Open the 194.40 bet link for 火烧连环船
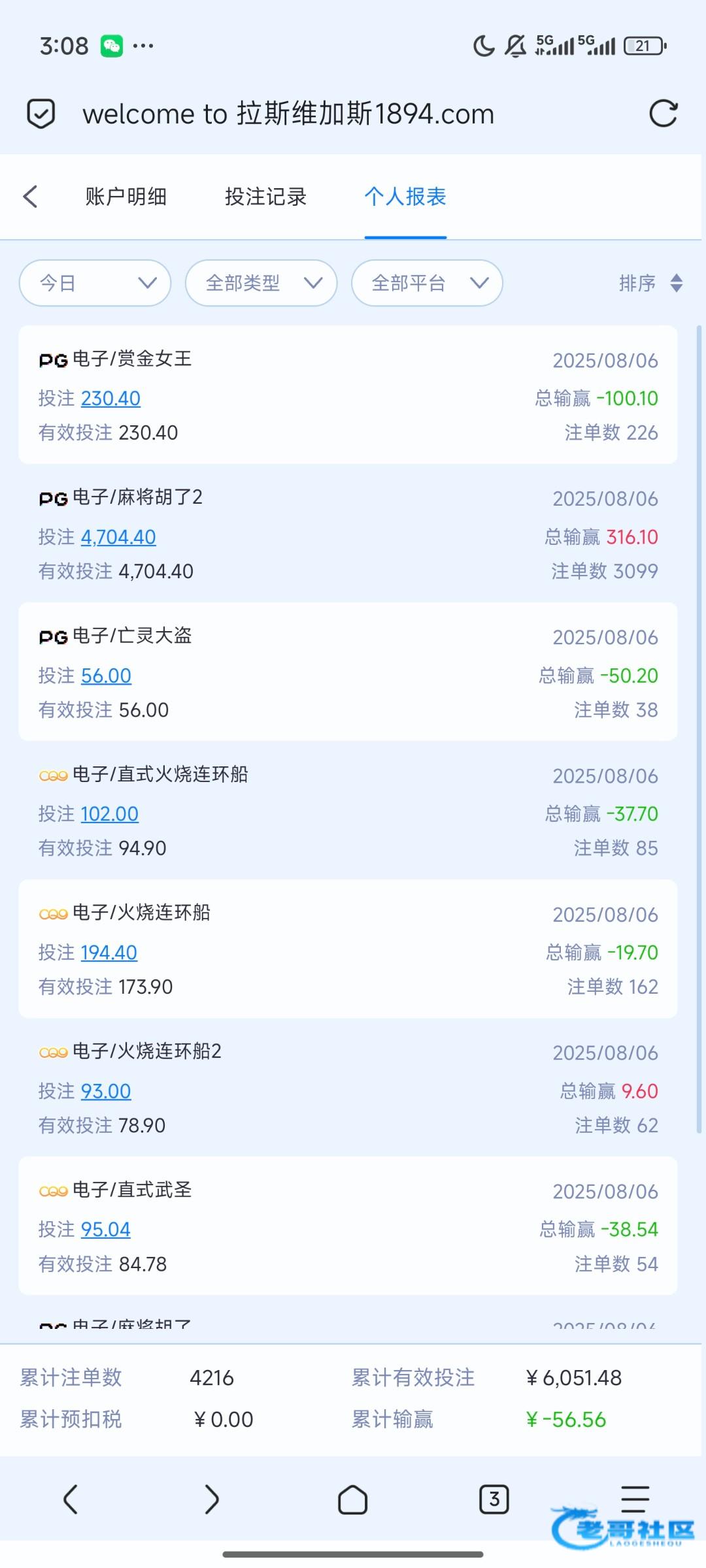The image size is (706, 1568). pos(109,953)
